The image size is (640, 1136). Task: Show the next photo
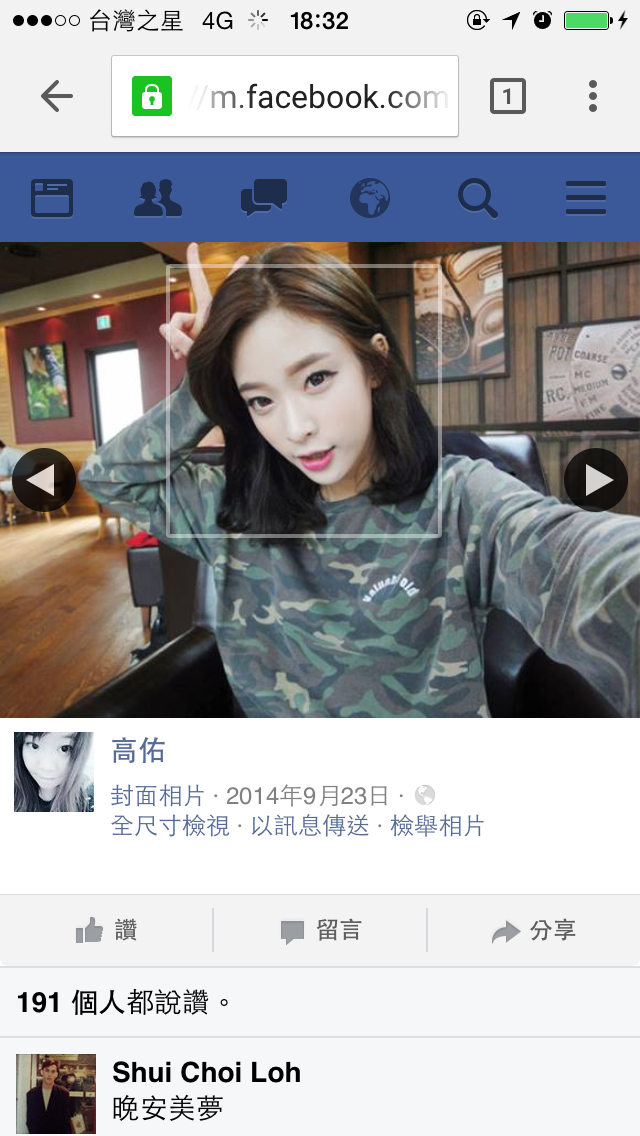[x=596, y=480]
